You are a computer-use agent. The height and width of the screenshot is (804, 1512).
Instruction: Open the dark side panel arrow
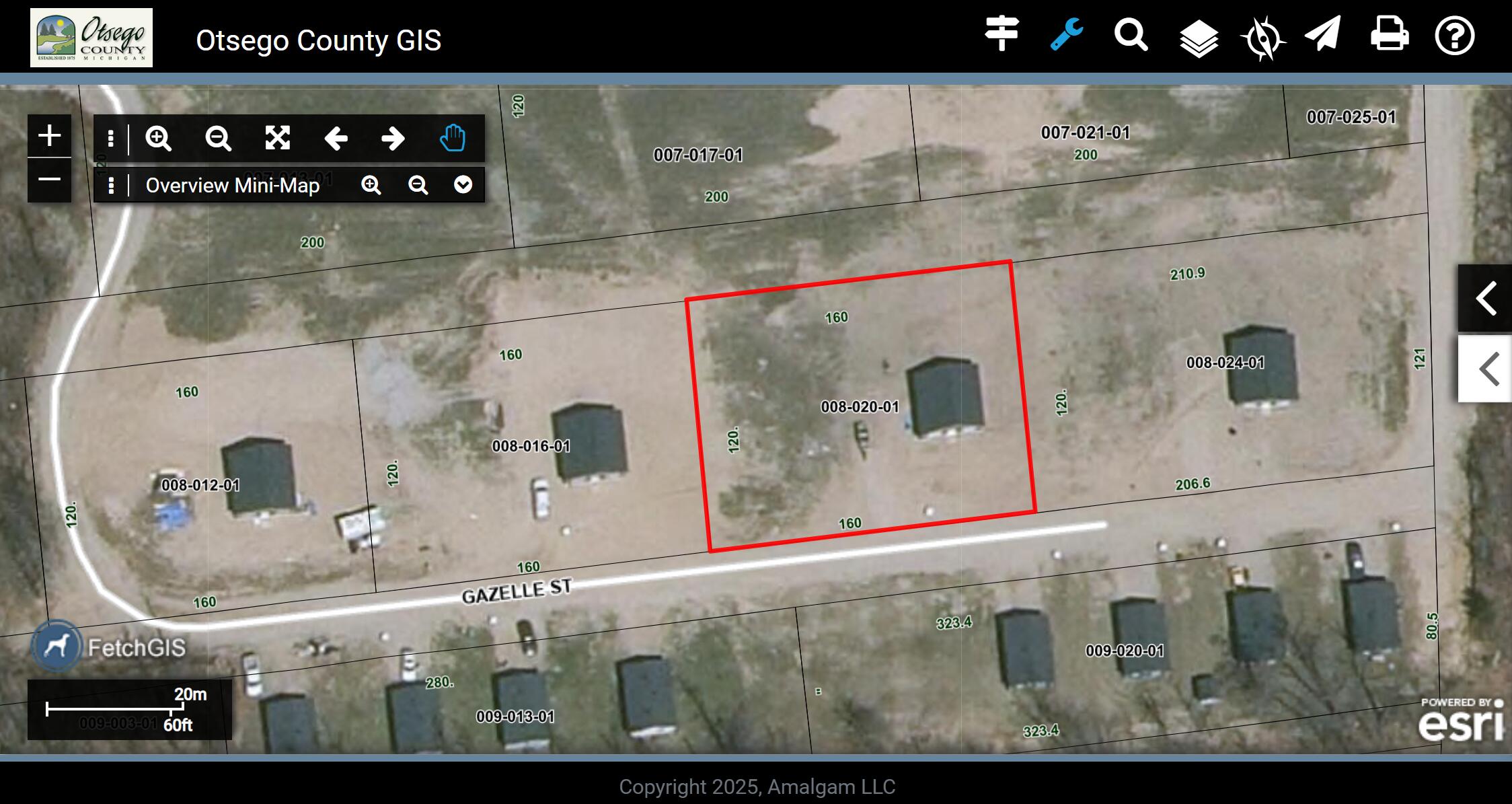1485,298
